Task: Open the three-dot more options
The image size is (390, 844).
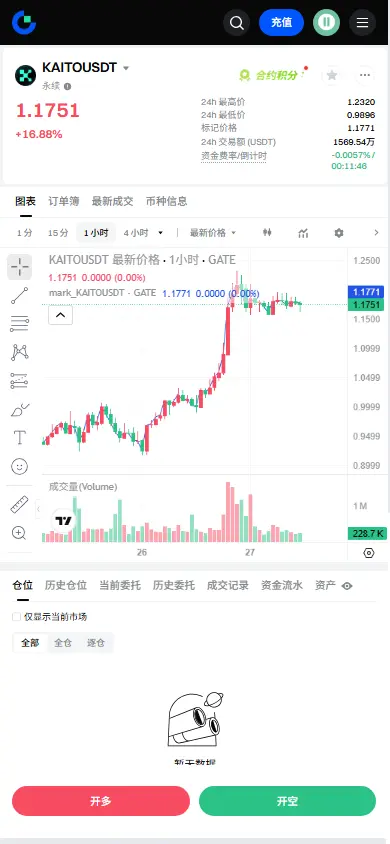Action: click(x=365, y=75)
